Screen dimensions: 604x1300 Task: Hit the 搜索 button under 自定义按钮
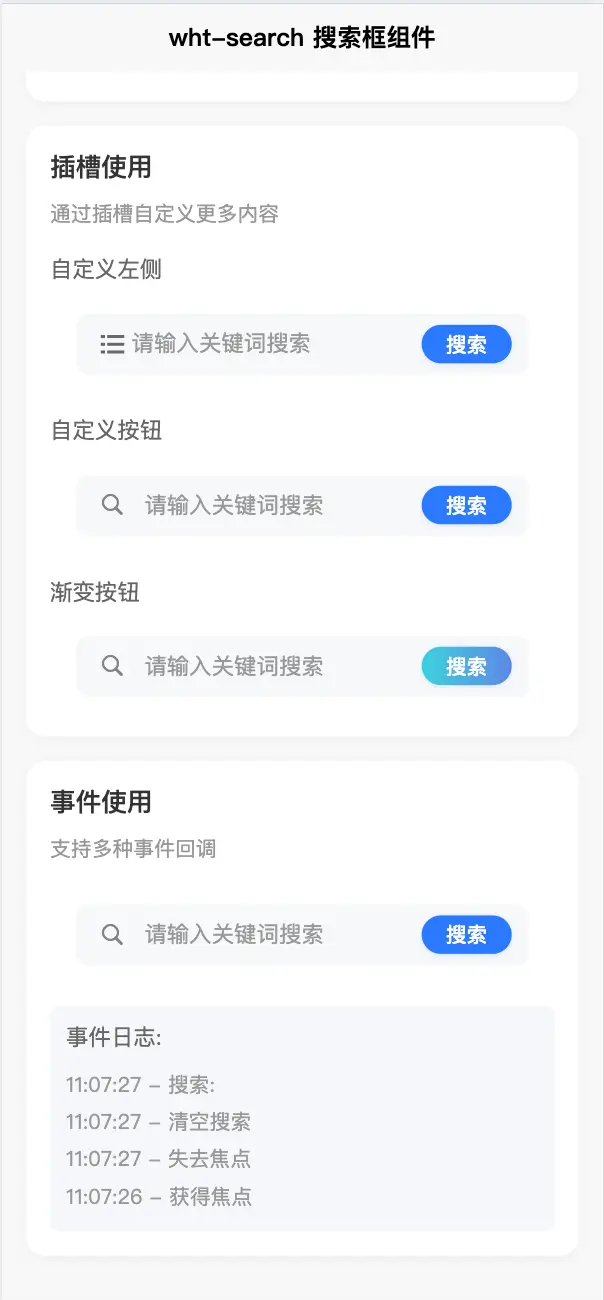(x=466, y=505)
